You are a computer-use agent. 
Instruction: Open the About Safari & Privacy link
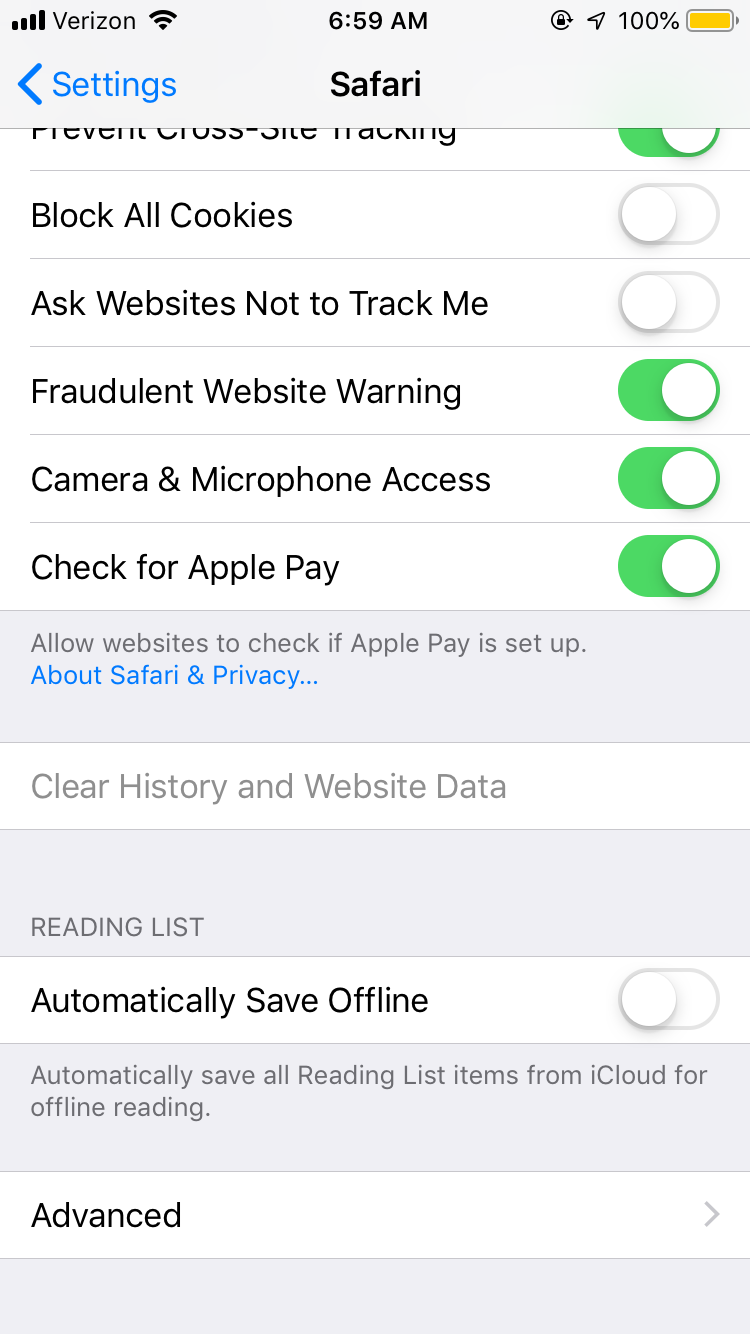click(175, 676)
